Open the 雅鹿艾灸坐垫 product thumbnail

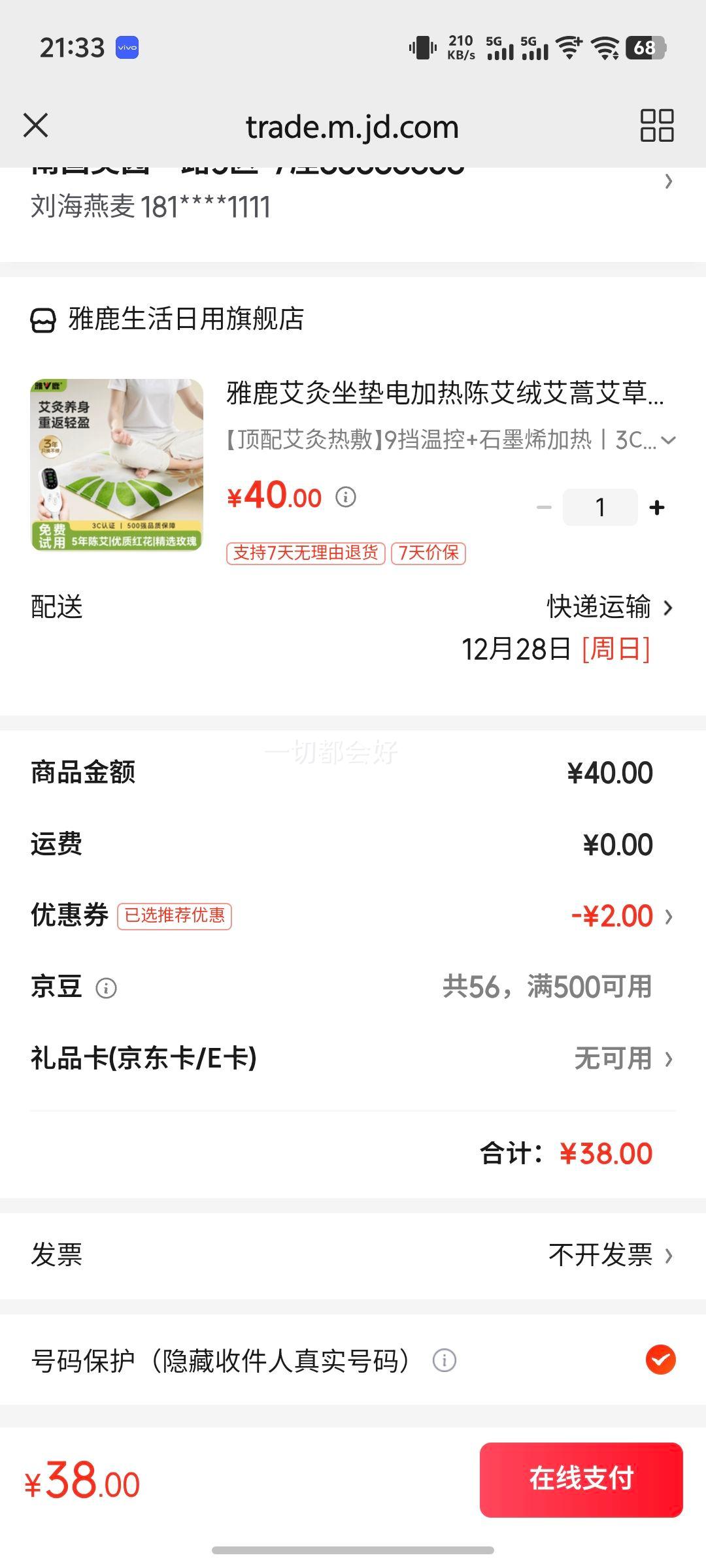(117, 465)
